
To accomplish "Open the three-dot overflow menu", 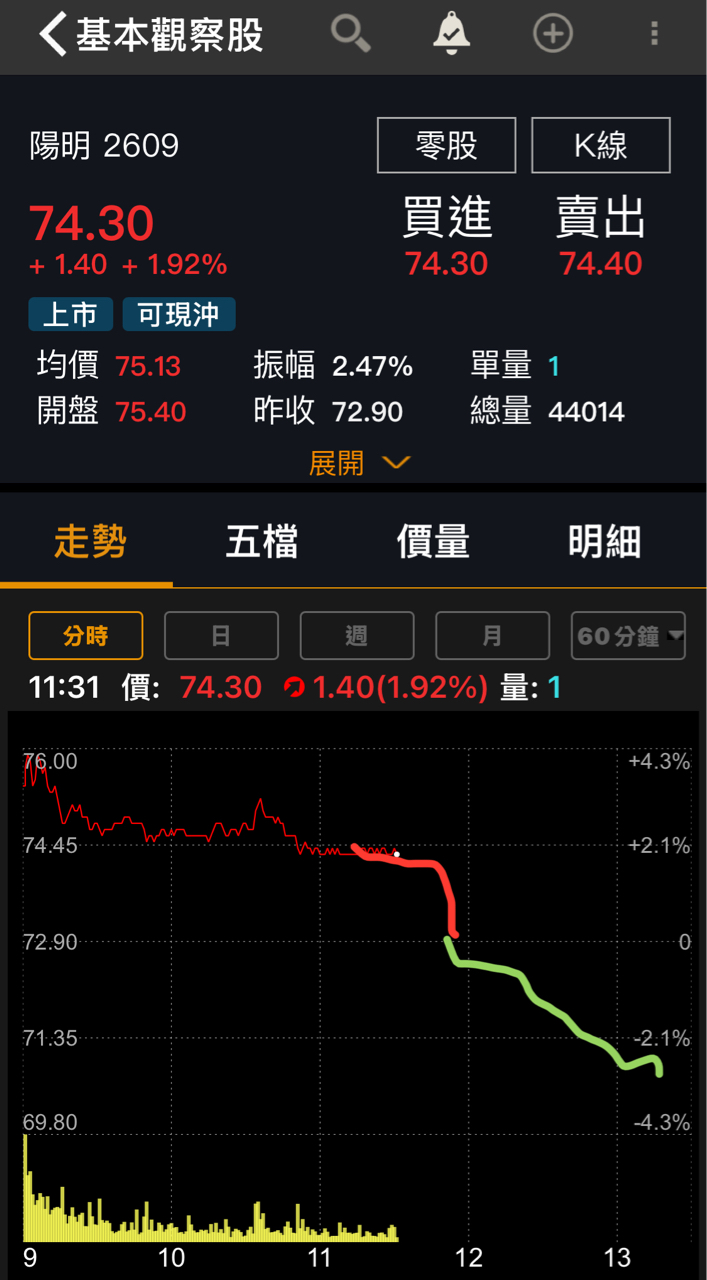I will click(x=654, y=35).
